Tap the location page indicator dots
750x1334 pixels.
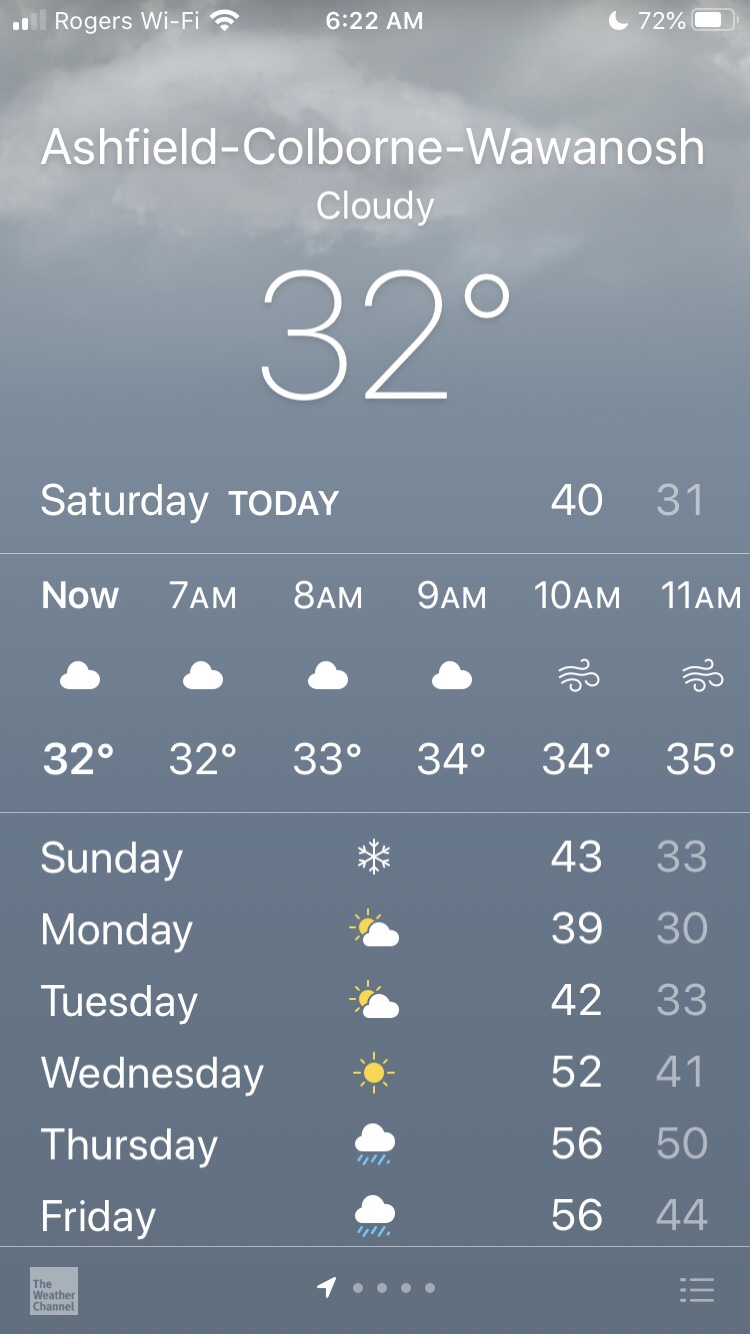coord(377,1288)
